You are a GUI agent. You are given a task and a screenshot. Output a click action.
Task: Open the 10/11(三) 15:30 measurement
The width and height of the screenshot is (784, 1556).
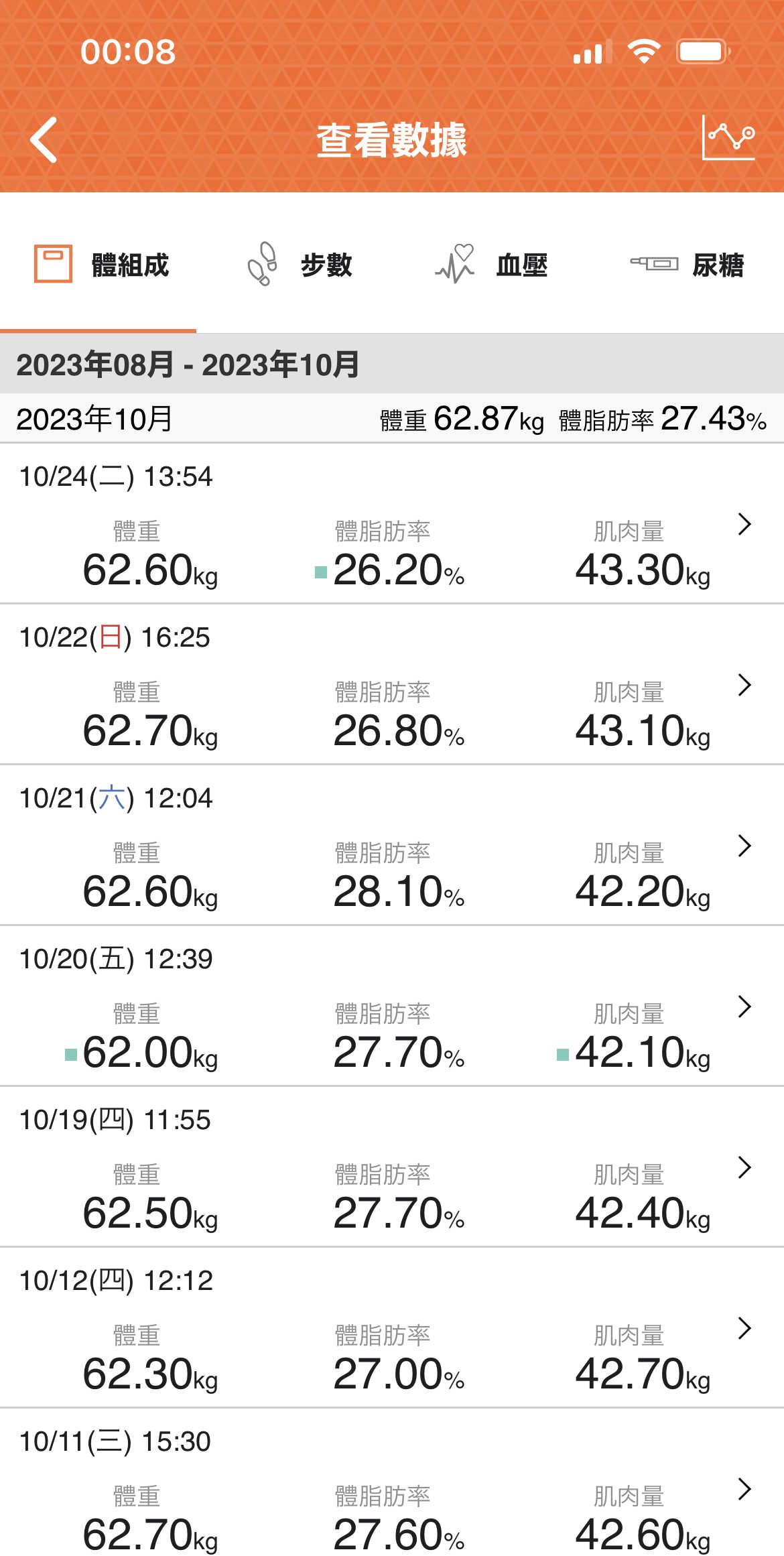[x=392, y=1482]
